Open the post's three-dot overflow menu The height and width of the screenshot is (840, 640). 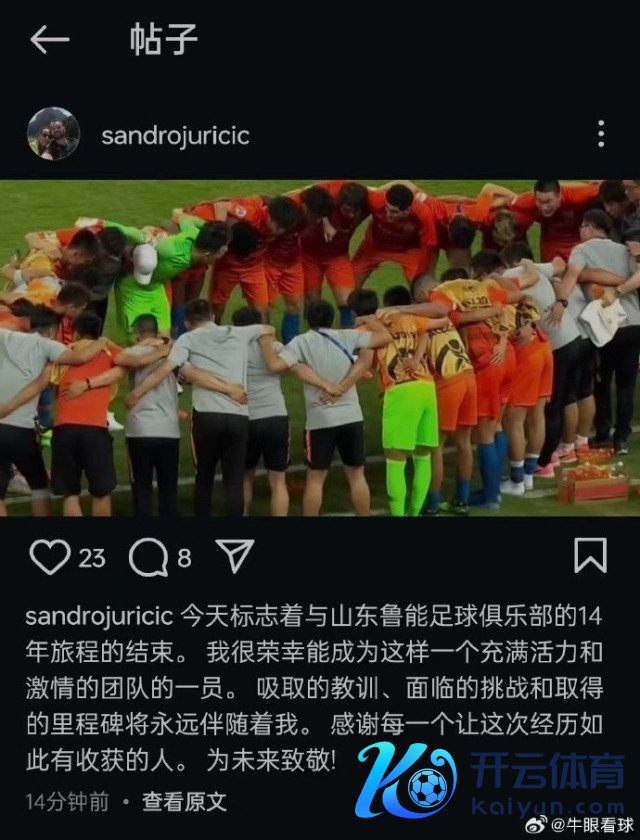coord(600,134)
